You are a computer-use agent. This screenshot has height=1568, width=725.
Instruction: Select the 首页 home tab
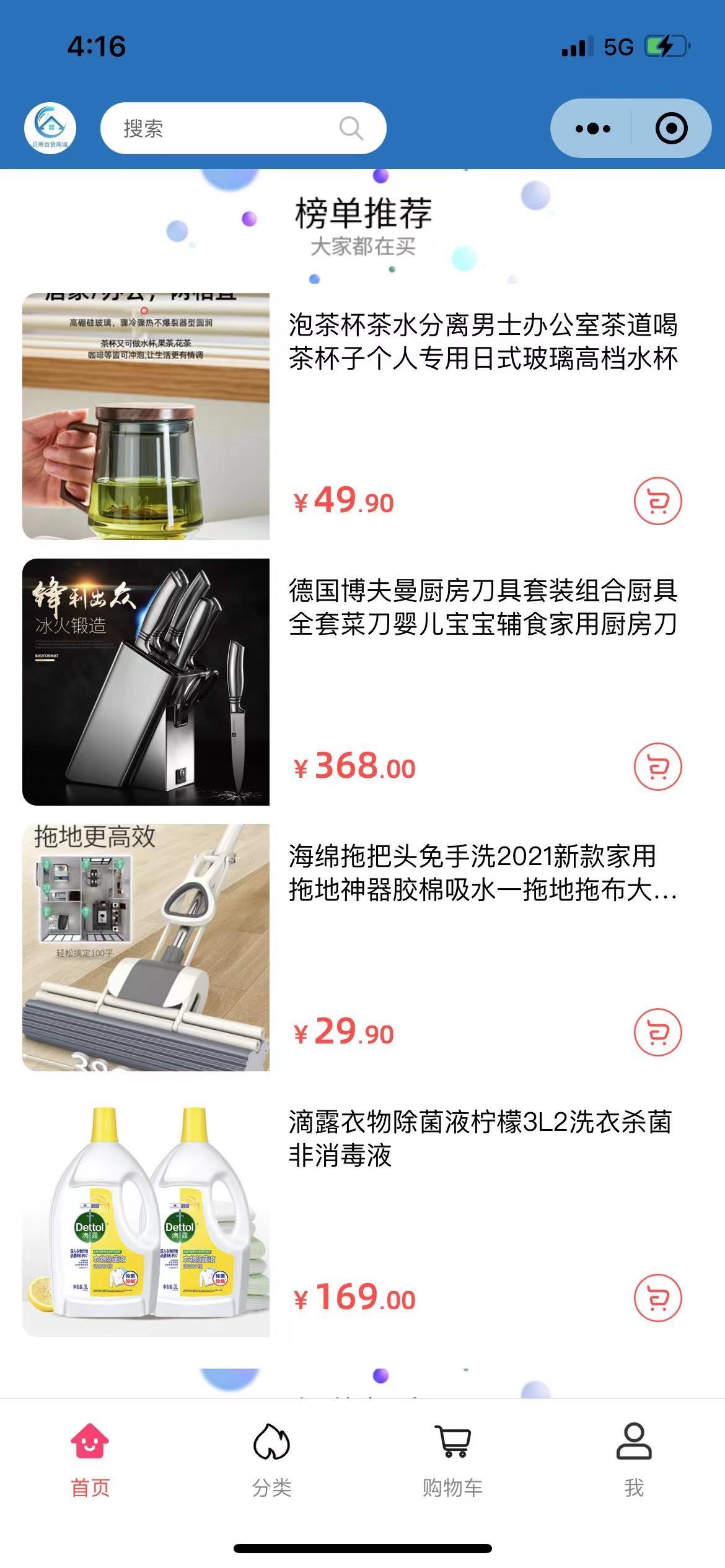pyautogui.click(x=90, y=1461)
